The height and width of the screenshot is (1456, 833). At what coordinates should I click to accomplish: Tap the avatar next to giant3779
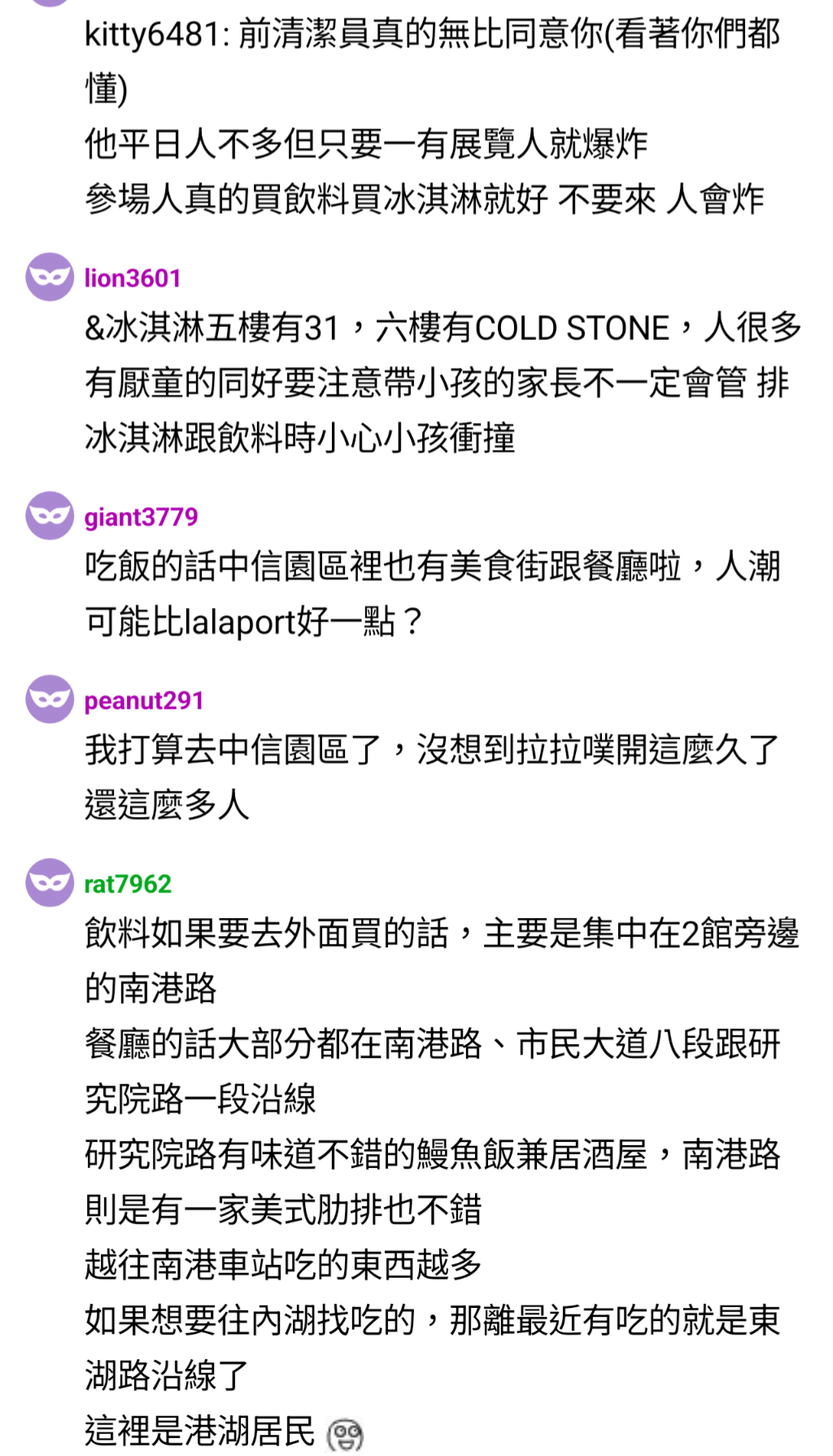coord(50,515)
